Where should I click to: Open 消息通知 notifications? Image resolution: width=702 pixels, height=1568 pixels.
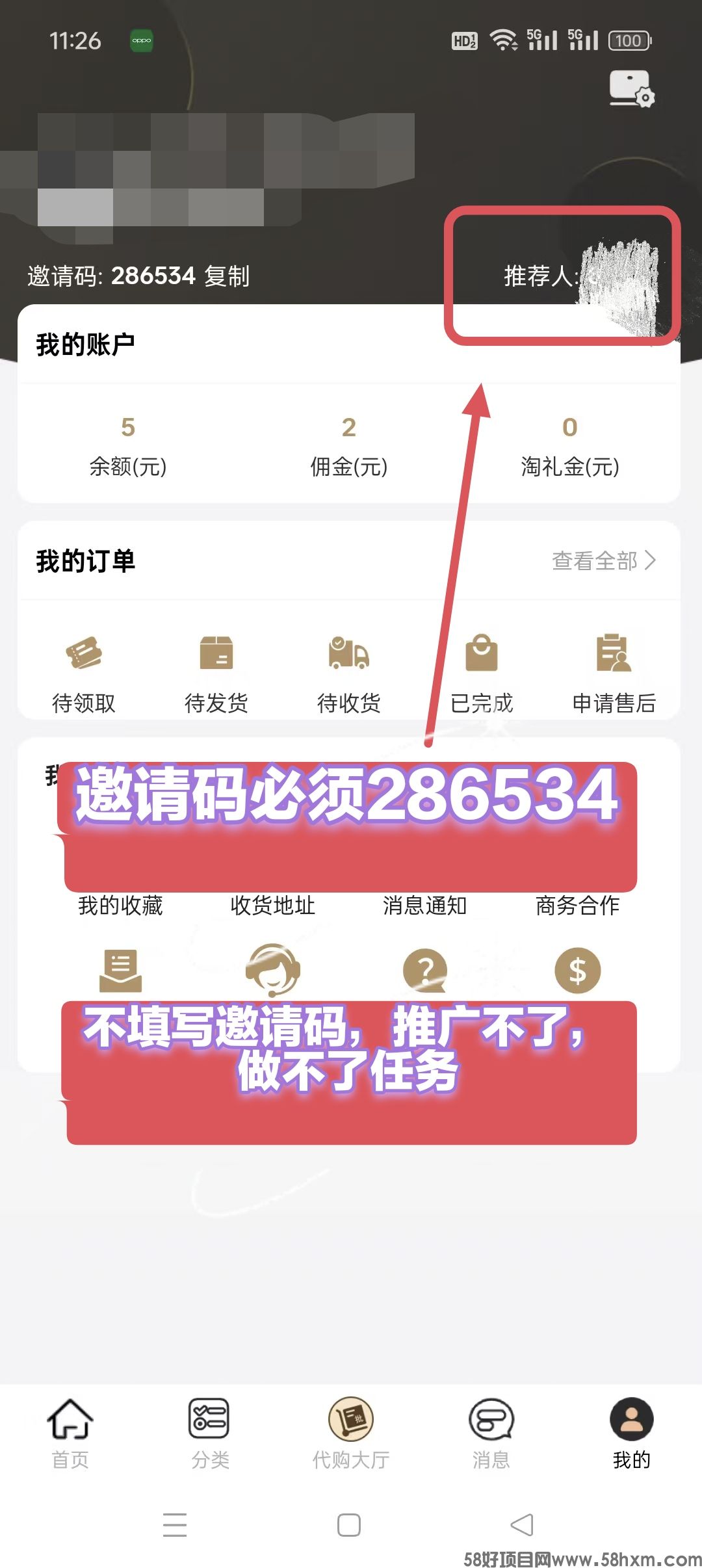coord(425,905)
